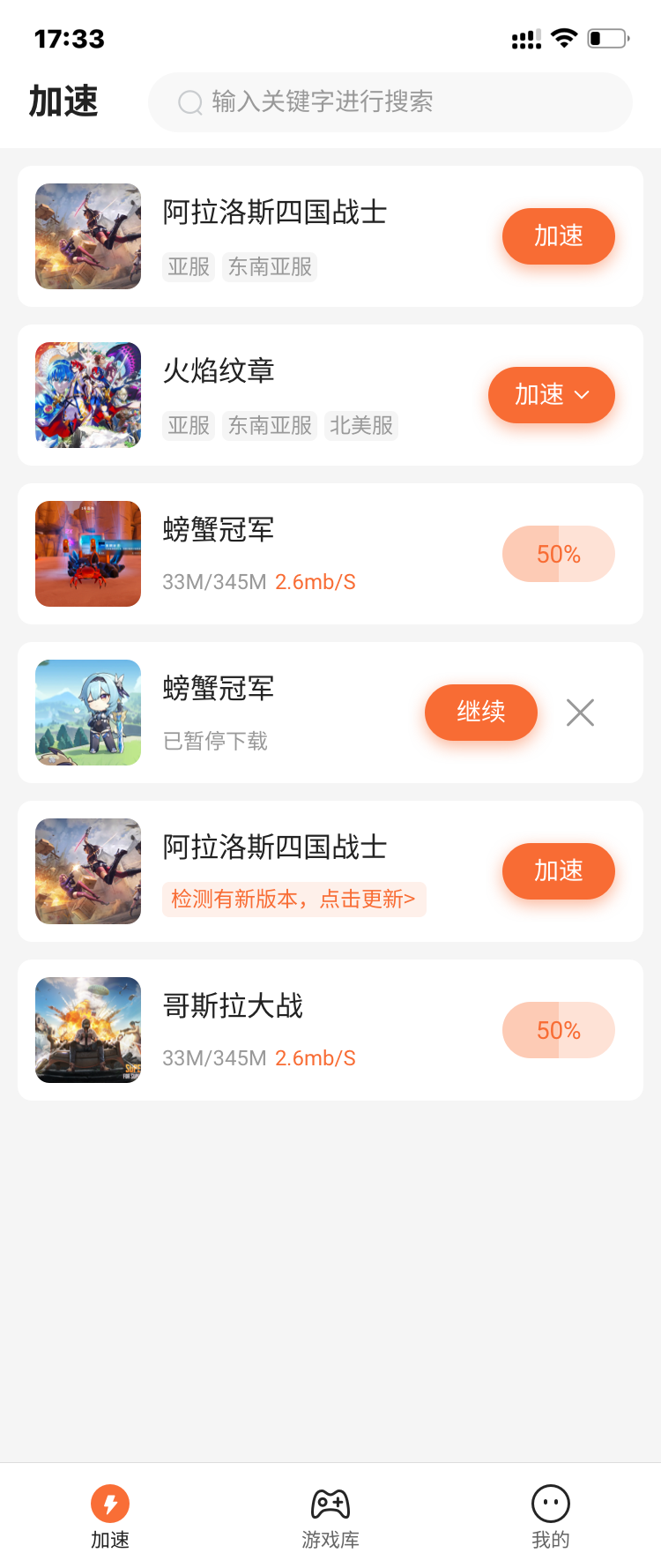Switch to the 游戏库 tab

pyautogui.click(x=330, y=1517)
